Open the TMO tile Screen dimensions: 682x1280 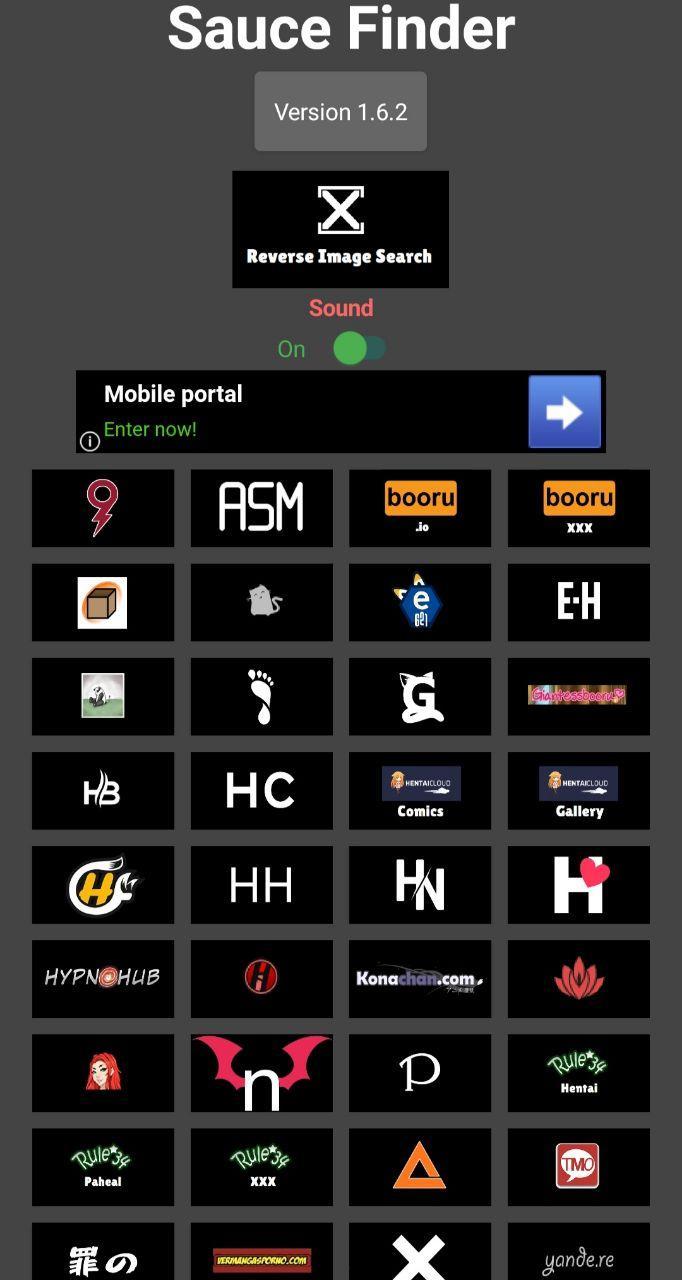[x=579, y=1166]
